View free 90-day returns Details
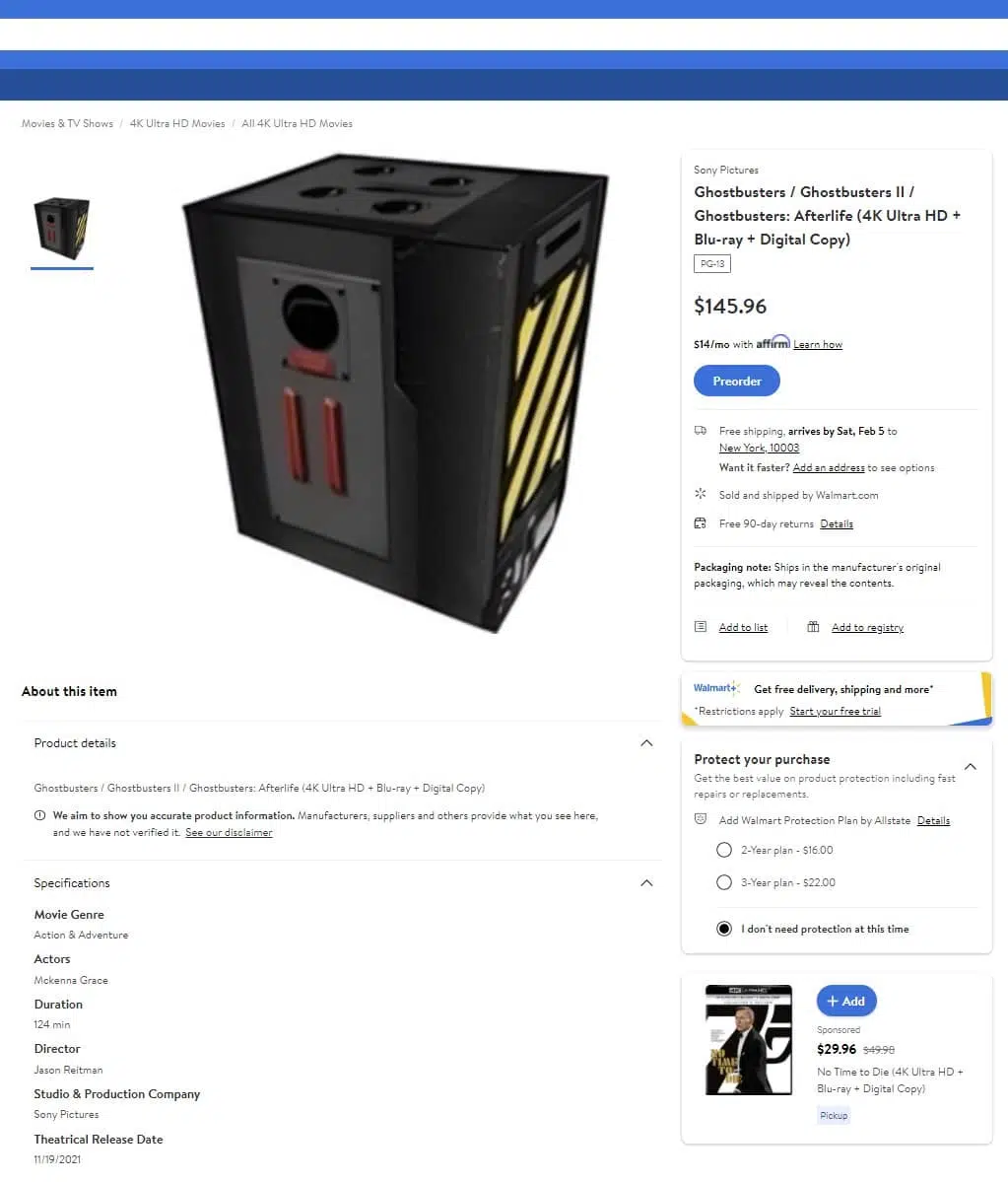 837,524
